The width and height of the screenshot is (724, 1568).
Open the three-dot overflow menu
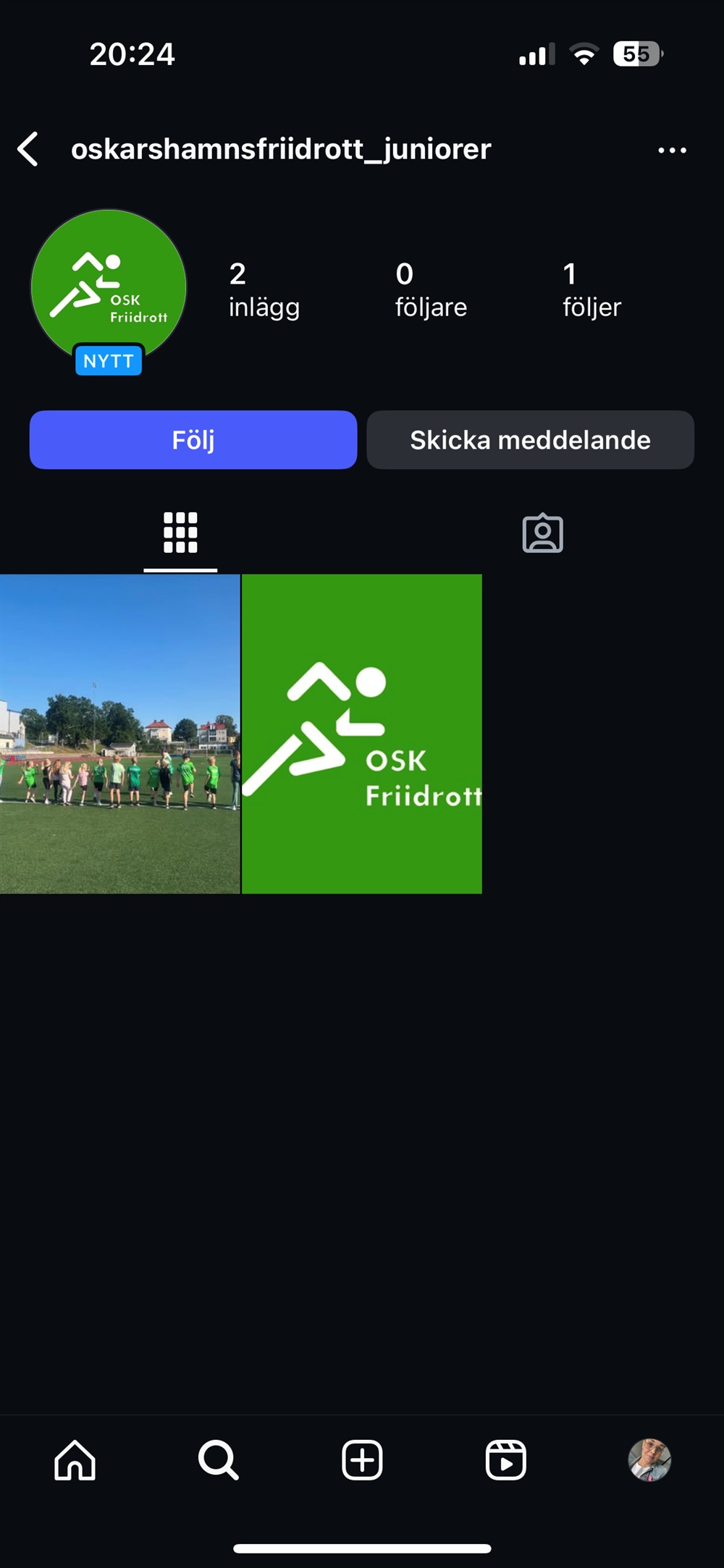point(672,151)
